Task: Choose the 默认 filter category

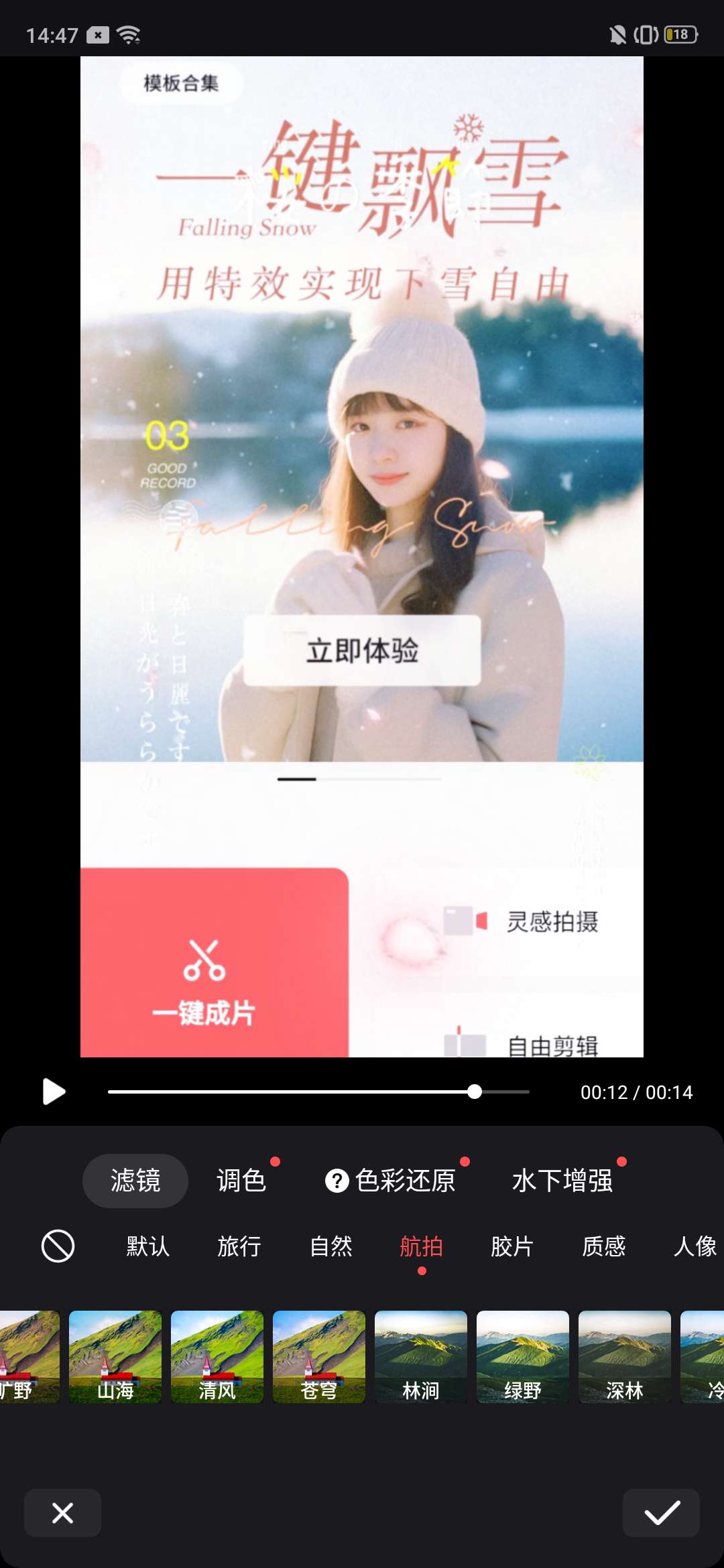Action: pos(147,1246)
